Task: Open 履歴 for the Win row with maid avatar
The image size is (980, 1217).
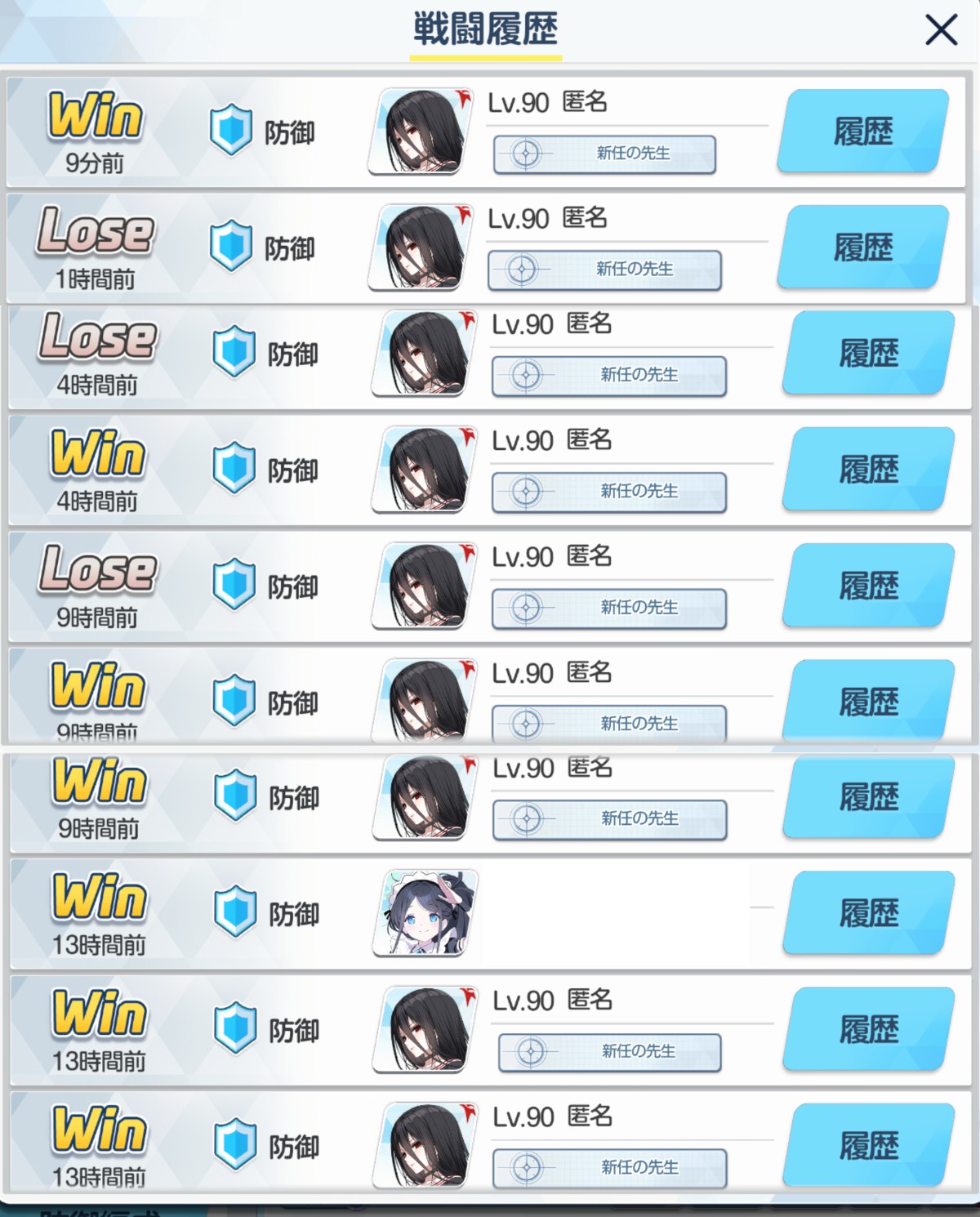Action: (868, 913)
